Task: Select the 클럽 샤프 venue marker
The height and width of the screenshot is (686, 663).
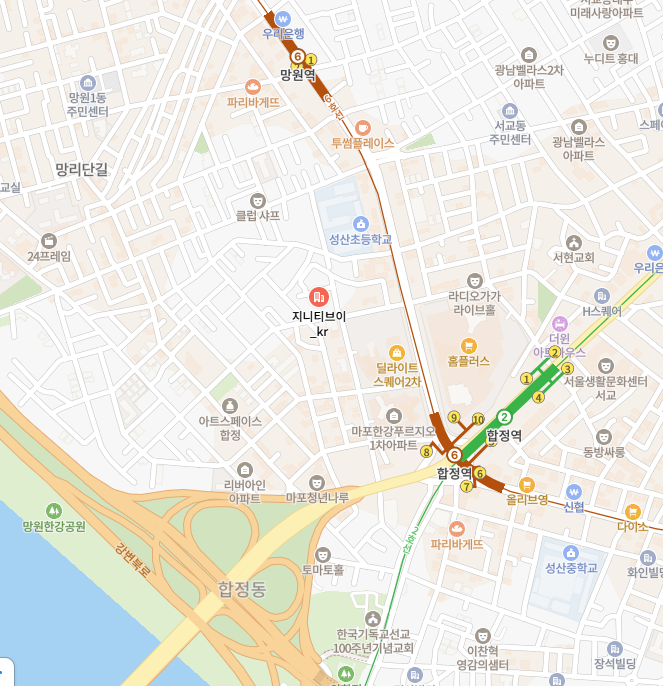Action: click(257, 200)
